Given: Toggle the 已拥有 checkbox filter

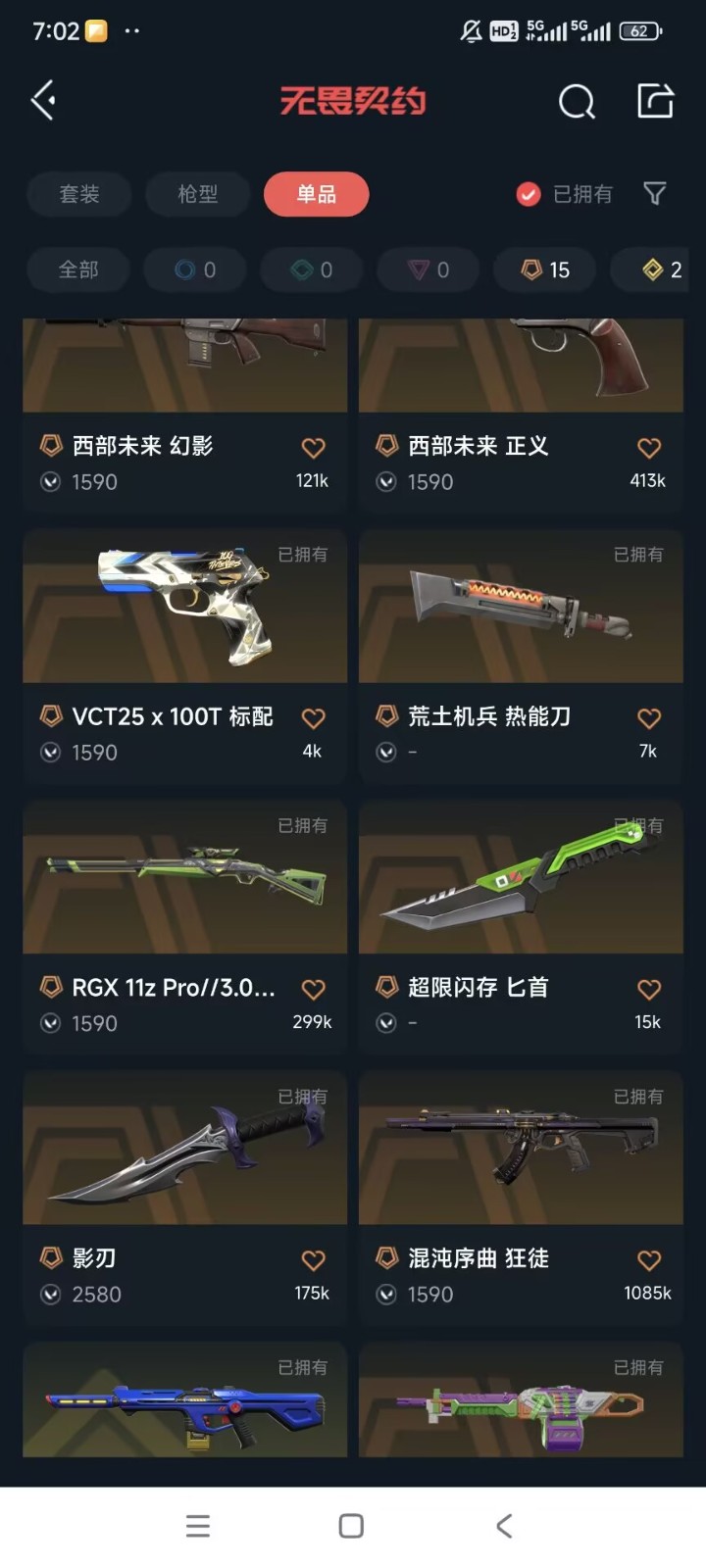Looking at the screenshot, I should pyautogui.click(x=529, y=194).
